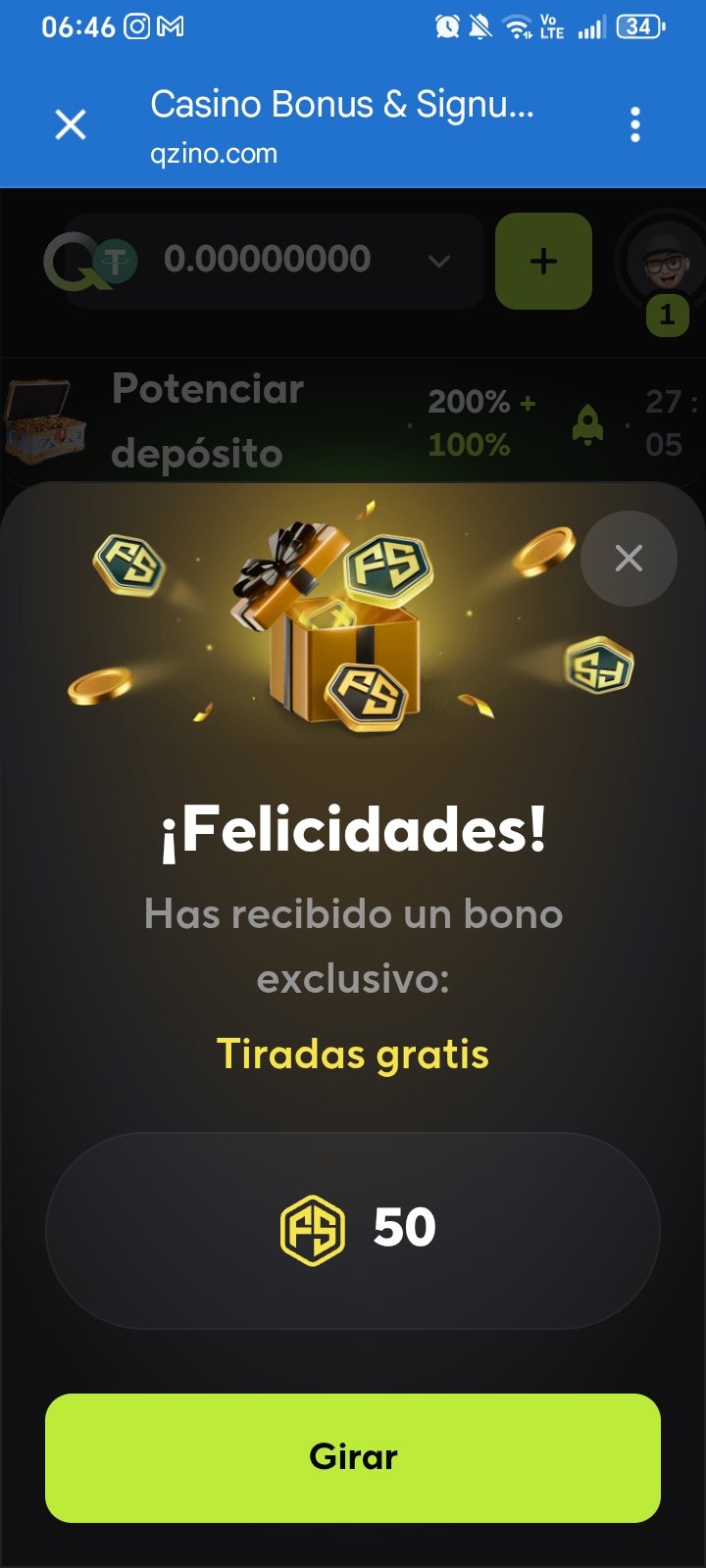706x1568 pixels.
Task: Tap the Girar button
Action: [x=353, y=1457]
